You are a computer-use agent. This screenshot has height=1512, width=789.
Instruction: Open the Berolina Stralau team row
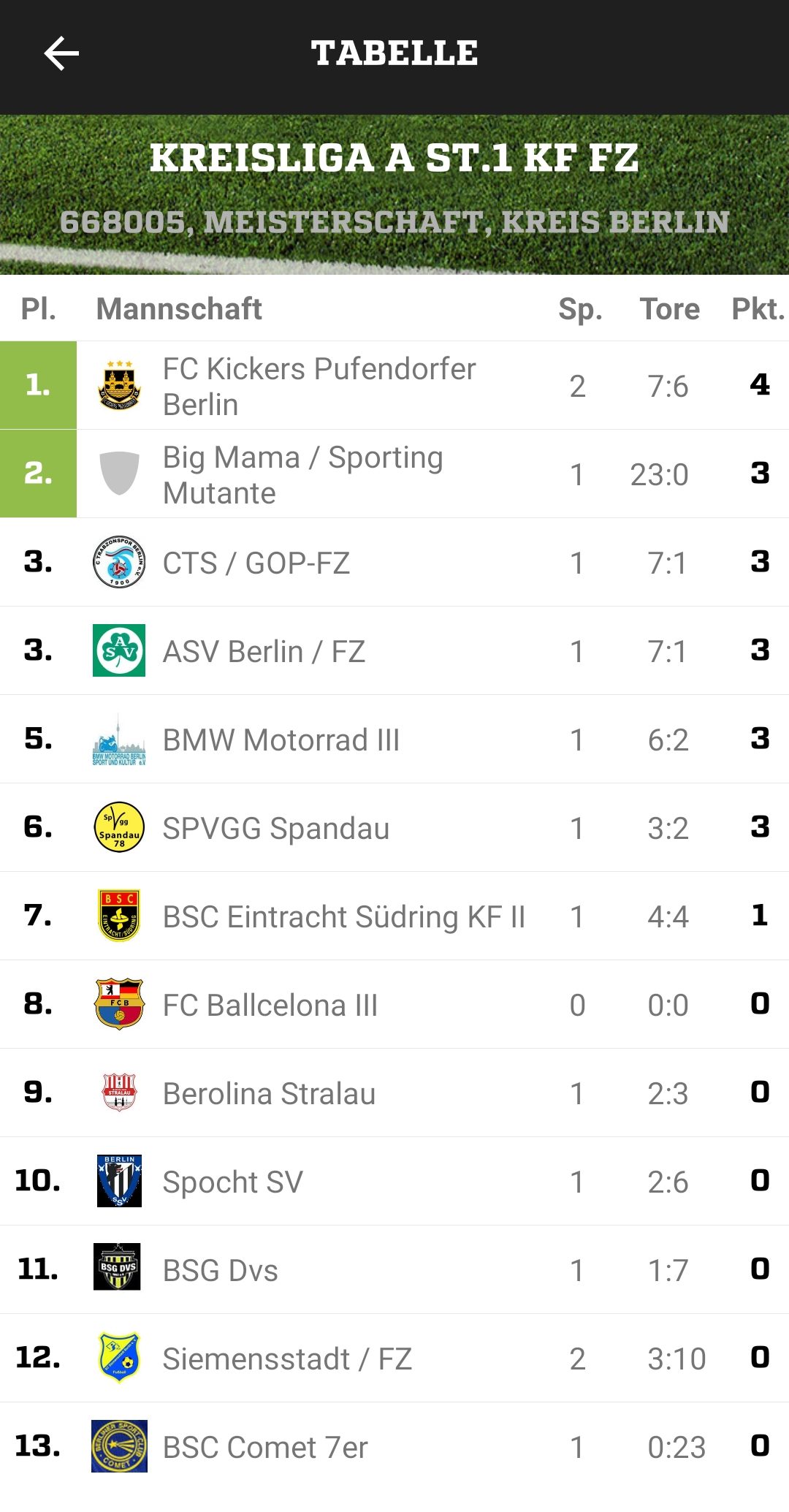coord(394,1093)
